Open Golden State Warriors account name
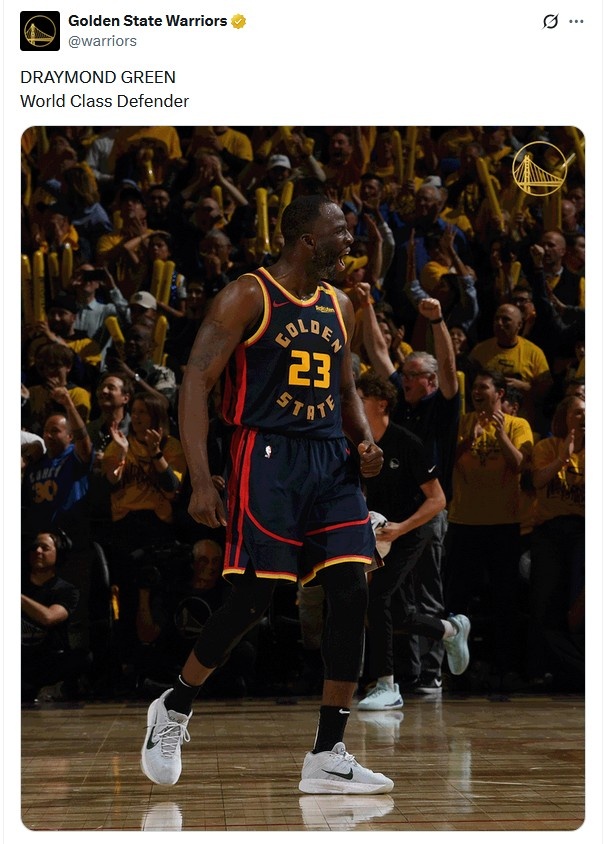This screenshot has width=604, height=844. (x=147, y=20)
